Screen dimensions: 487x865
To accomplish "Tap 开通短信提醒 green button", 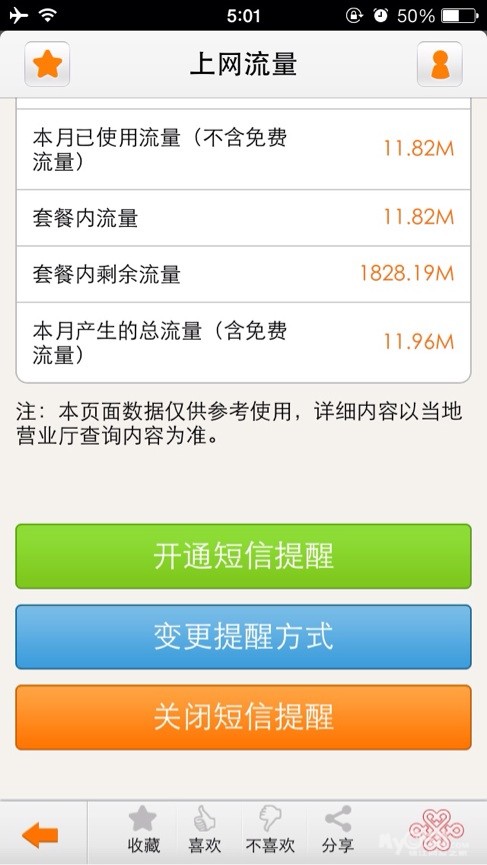I will tap(243, 556).
